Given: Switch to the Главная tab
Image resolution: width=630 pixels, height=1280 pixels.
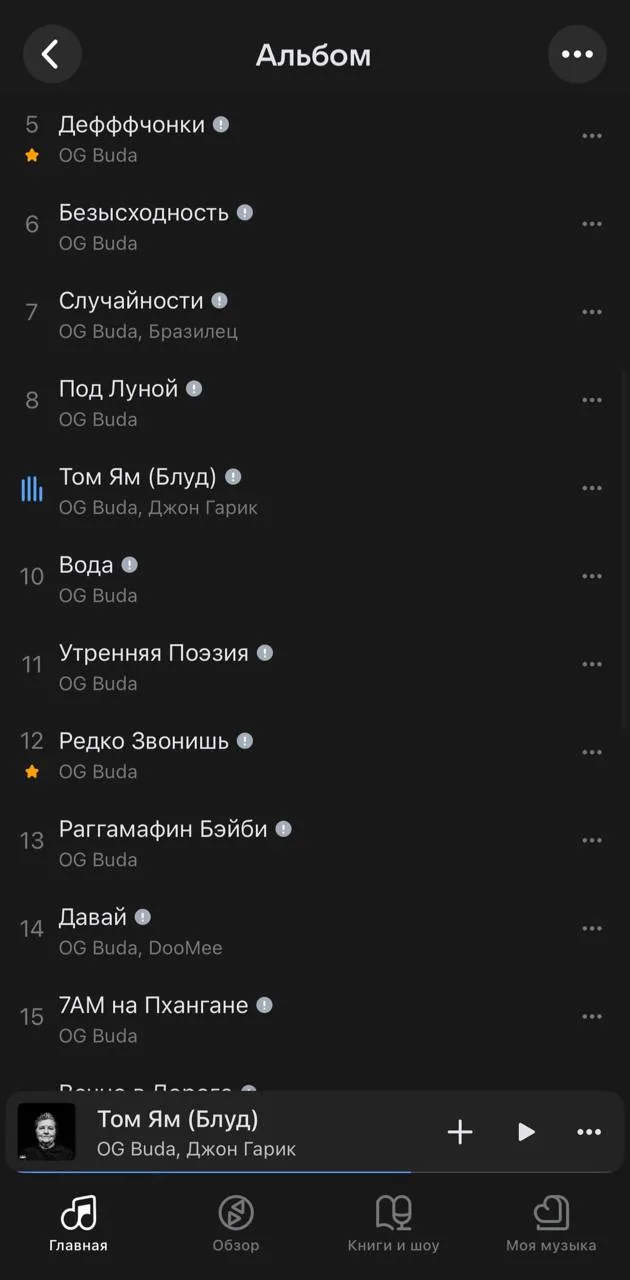Looking at the screenshot, I should 78,1224.
